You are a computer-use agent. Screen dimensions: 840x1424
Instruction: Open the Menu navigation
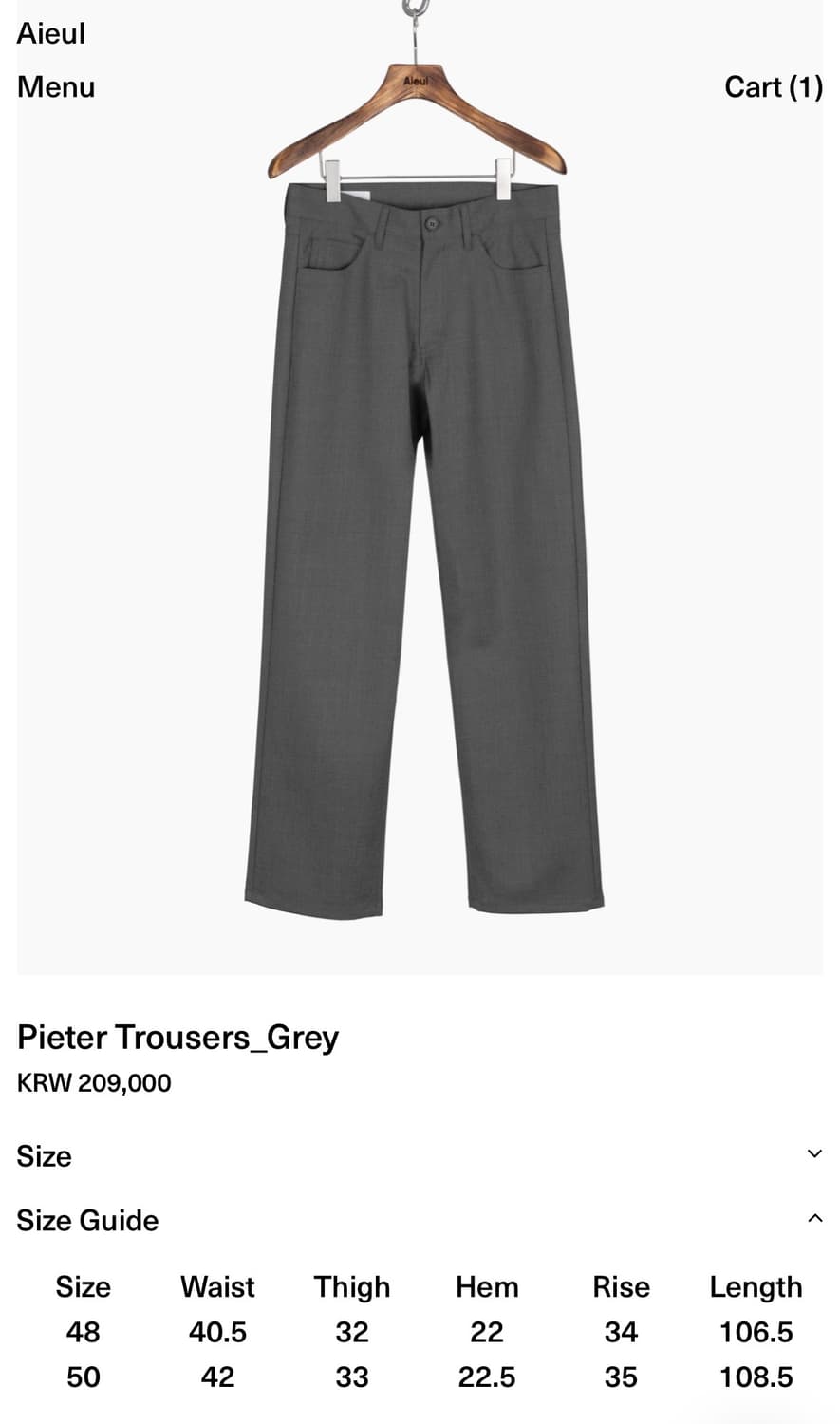56,87
